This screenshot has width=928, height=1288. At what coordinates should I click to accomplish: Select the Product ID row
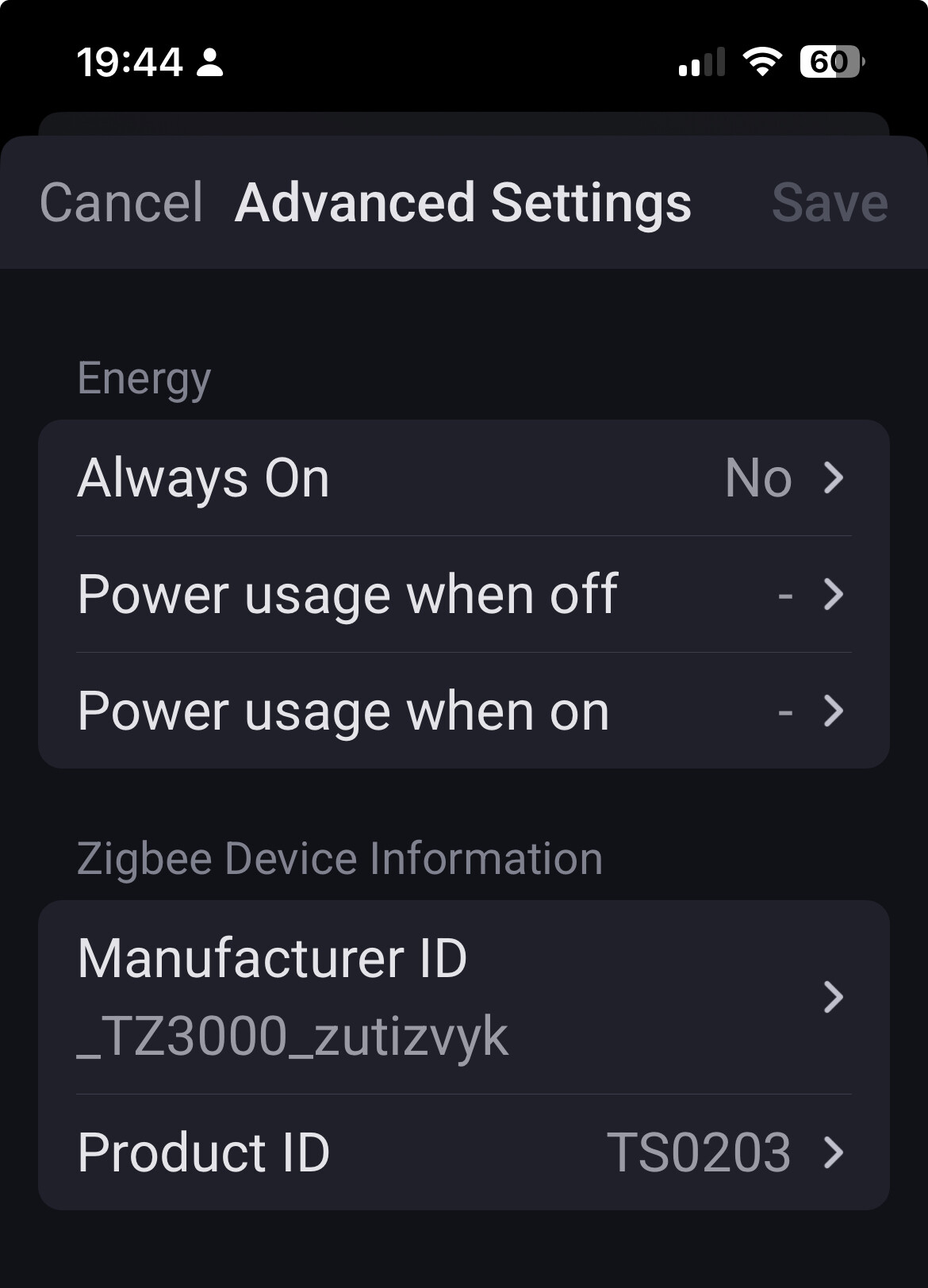pos(463,1152)
